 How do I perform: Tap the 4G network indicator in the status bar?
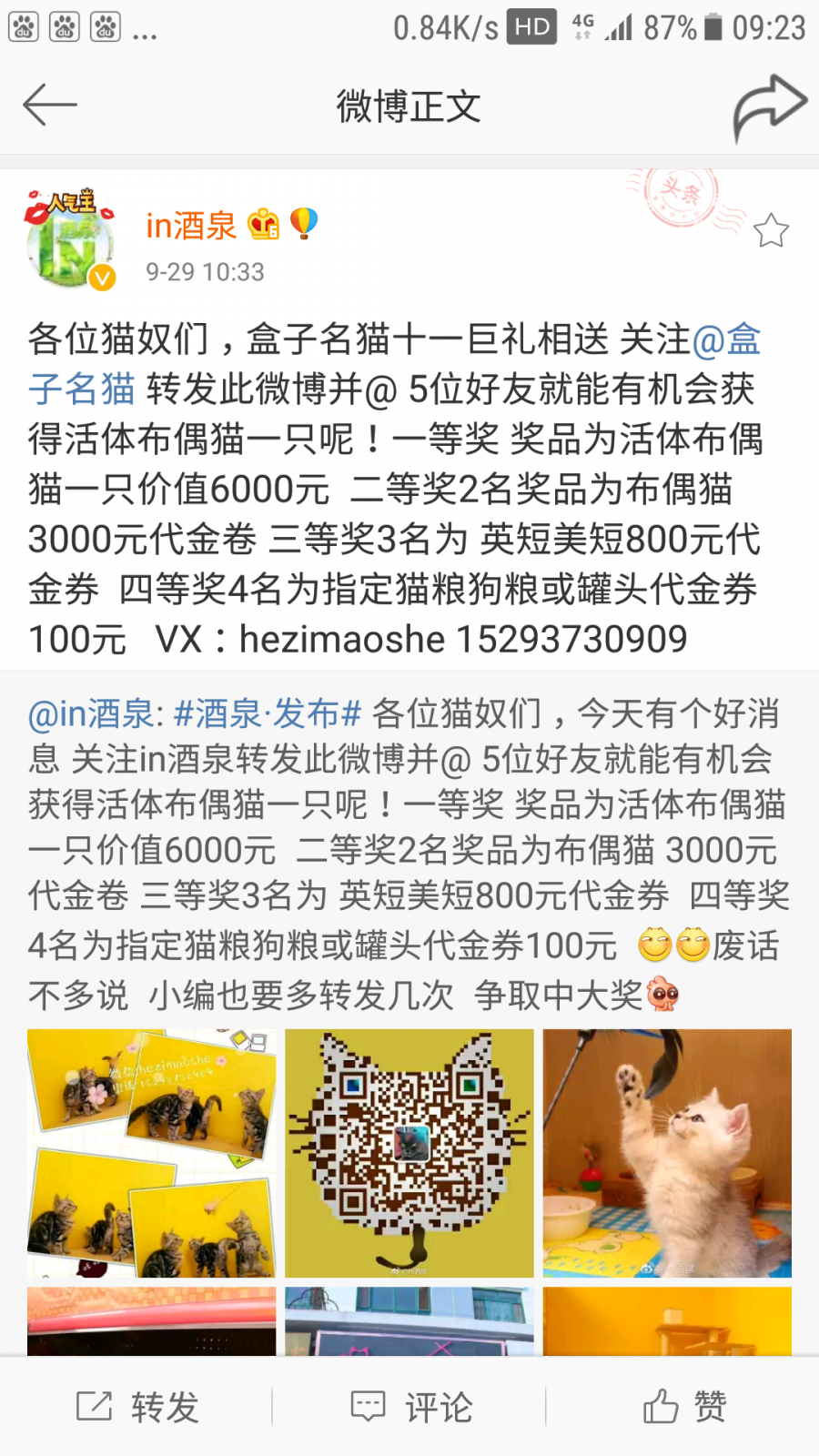click(580, 27)
